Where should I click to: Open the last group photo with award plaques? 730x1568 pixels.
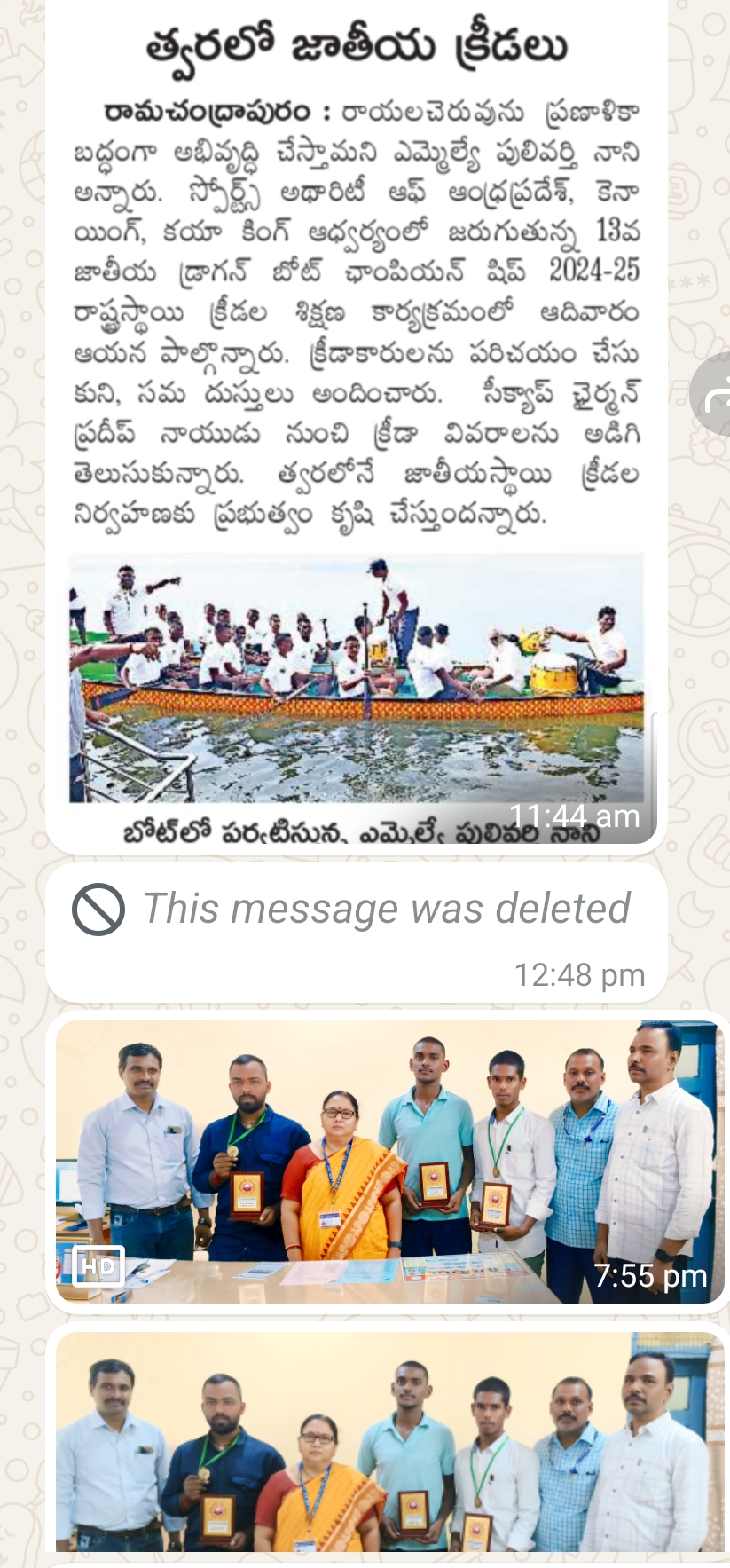[389, 1445]
